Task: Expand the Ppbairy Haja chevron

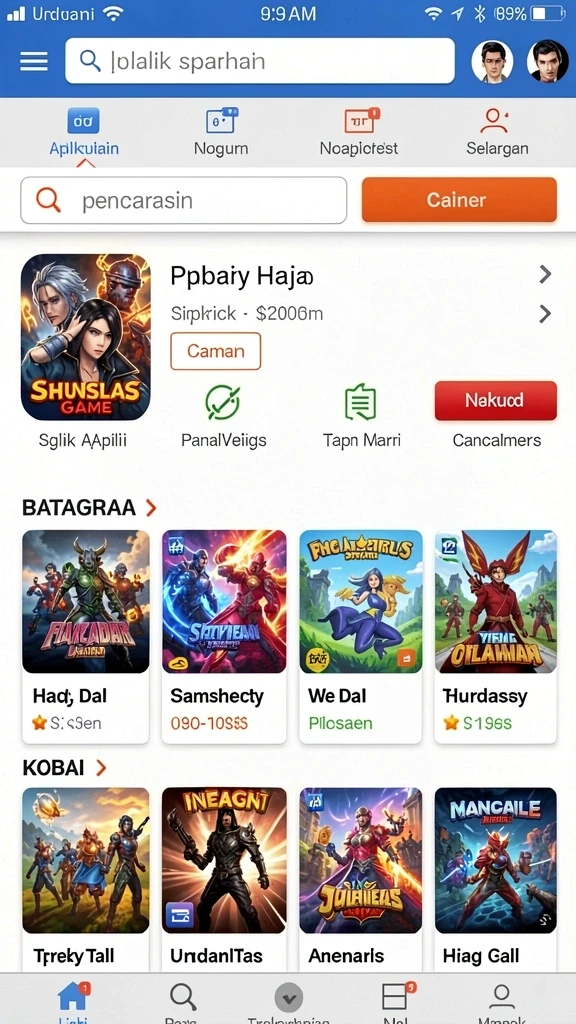Action: coord(545,276)
